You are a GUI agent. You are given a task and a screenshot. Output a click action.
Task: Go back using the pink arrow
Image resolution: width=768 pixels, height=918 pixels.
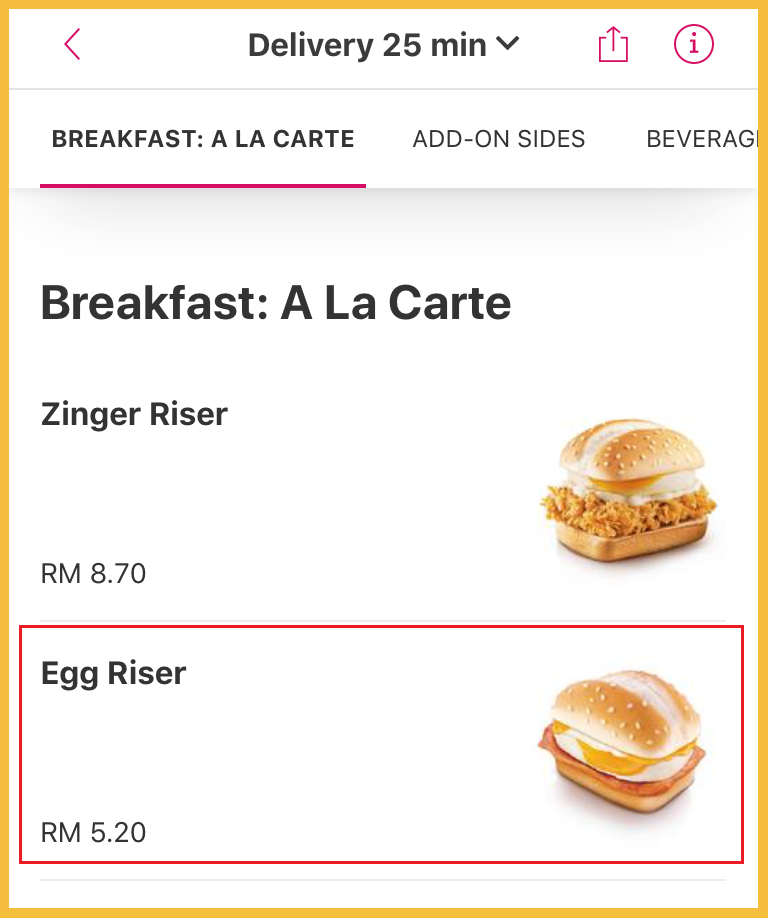72,45
